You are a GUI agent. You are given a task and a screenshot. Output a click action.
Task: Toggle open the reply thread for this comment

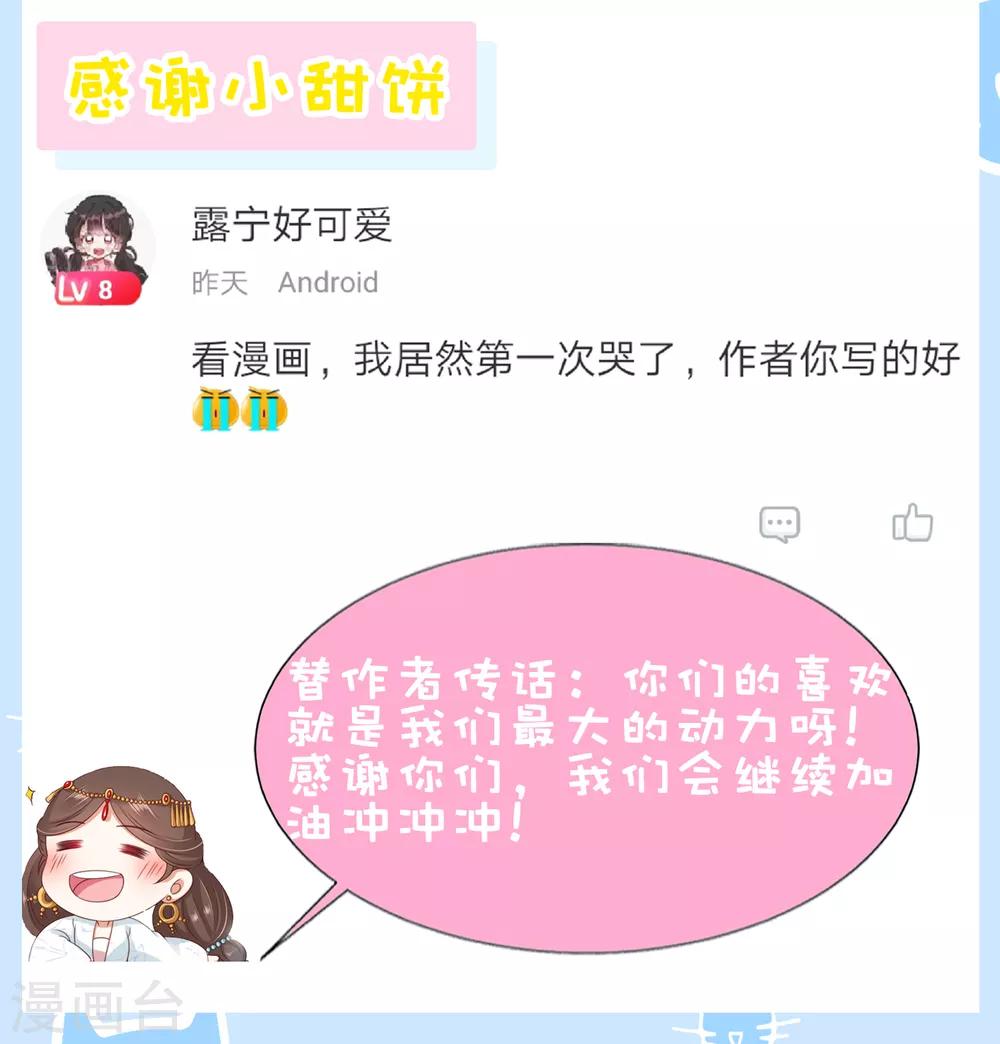pos(780,521)
